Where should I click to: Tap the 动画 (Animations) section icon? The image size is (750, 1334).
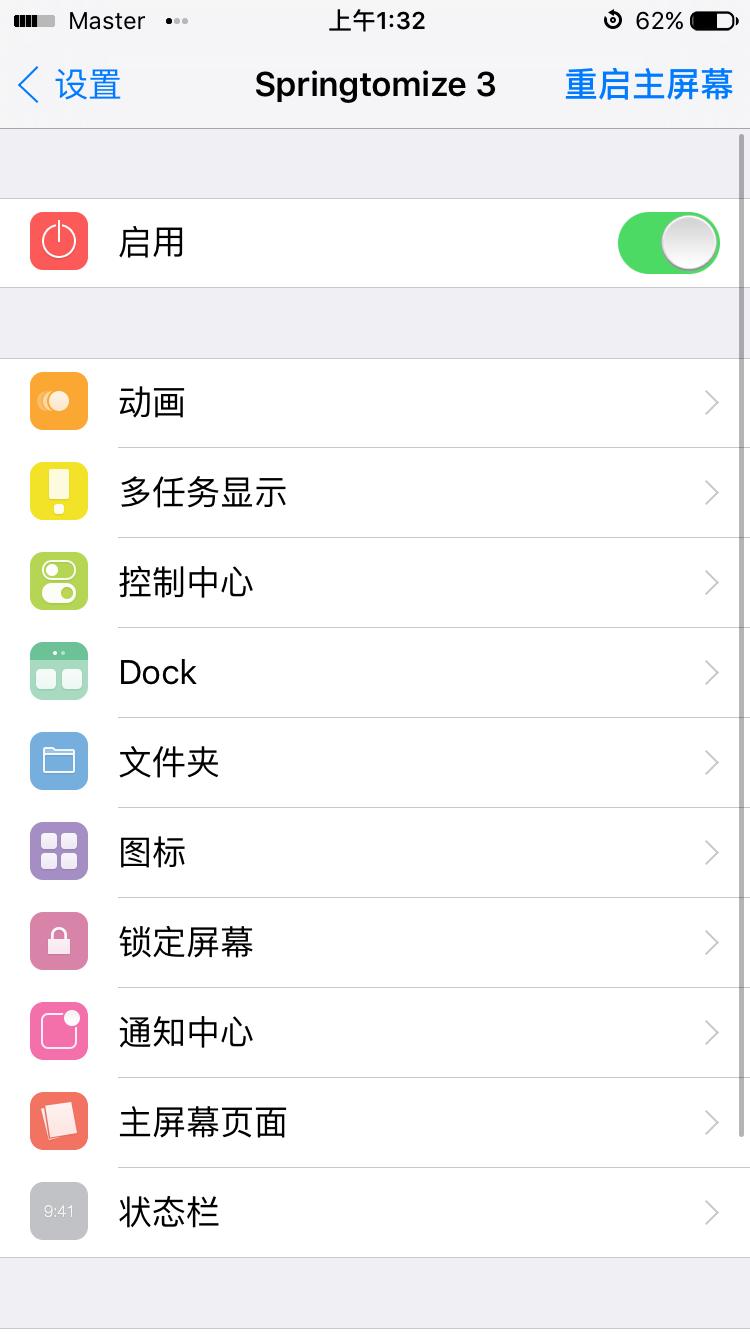(58, 401)
